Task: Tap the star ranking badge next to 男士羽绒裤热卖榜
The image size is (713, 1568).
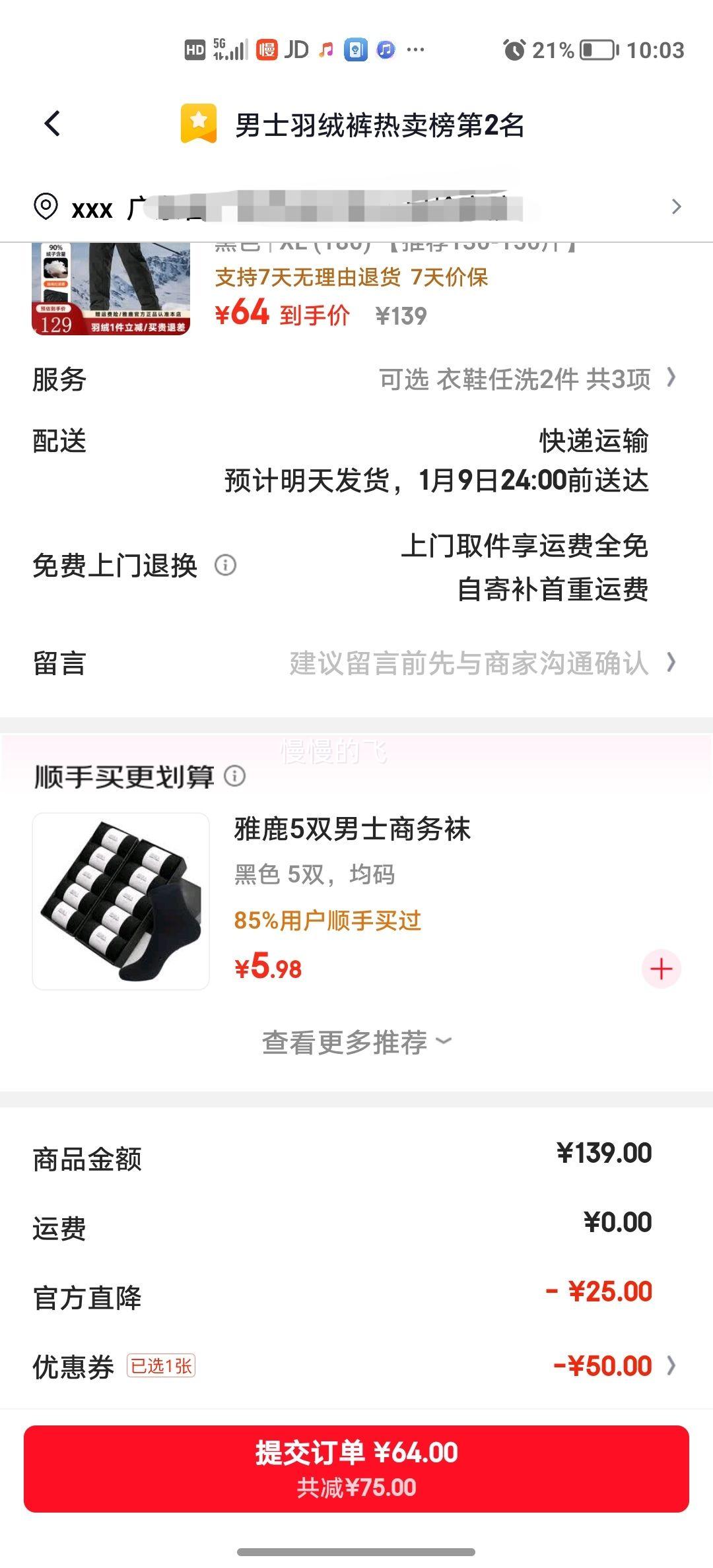Action: tap(197, 123)
